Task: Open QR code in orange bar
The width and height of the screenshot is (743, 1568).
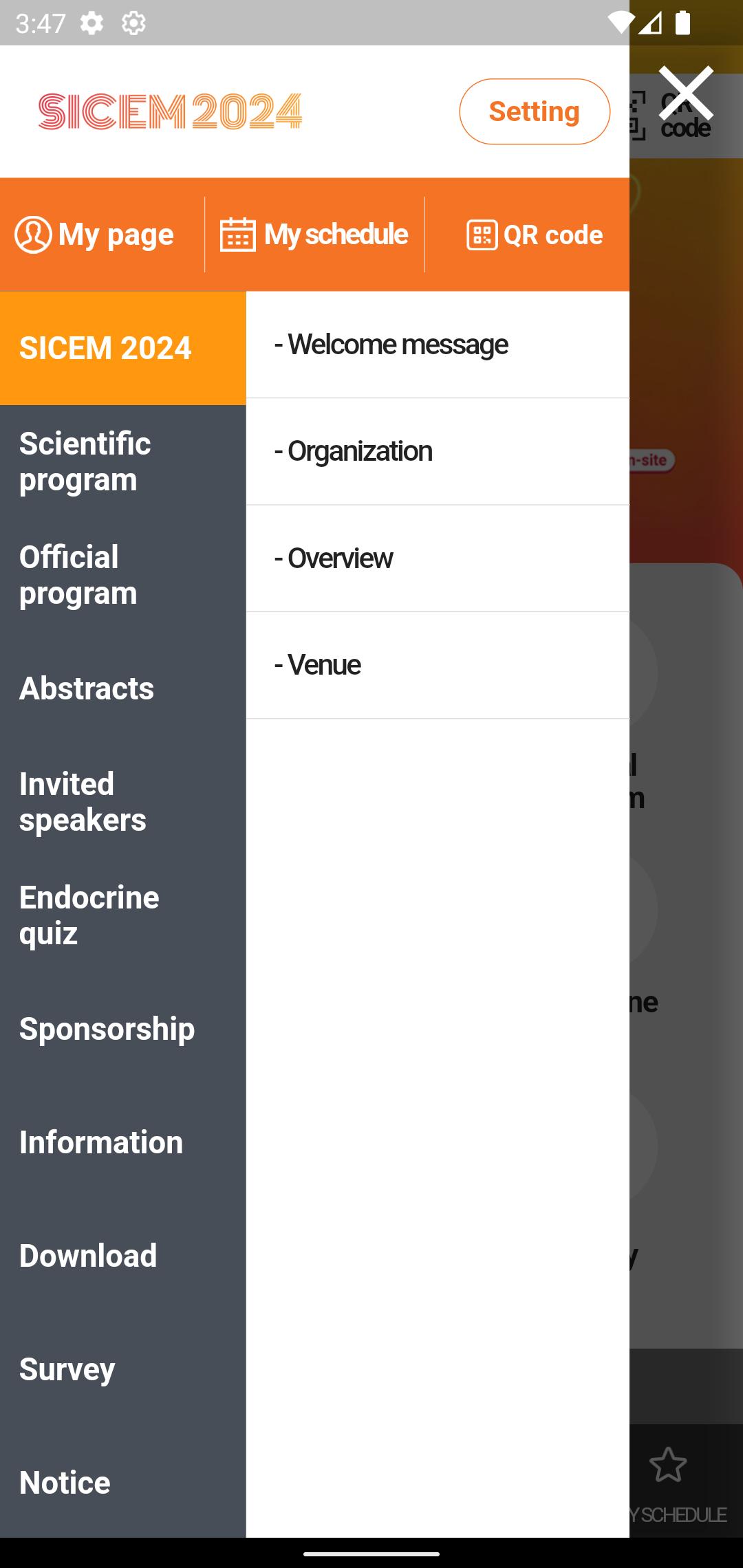Action: pyautogui.click(x=535, y=235)
